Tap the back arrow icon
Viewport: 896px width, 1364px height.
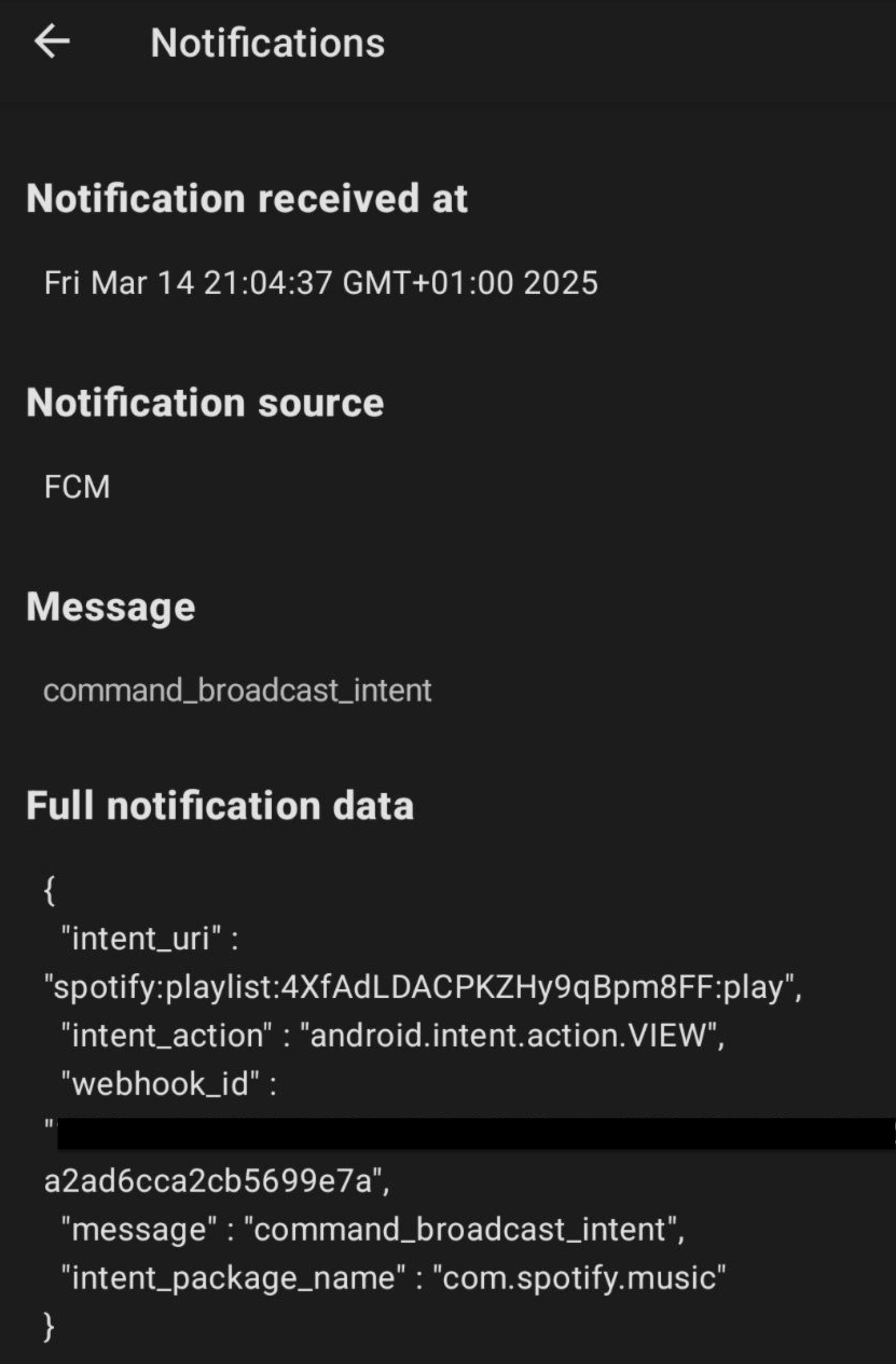click(52, 40)
